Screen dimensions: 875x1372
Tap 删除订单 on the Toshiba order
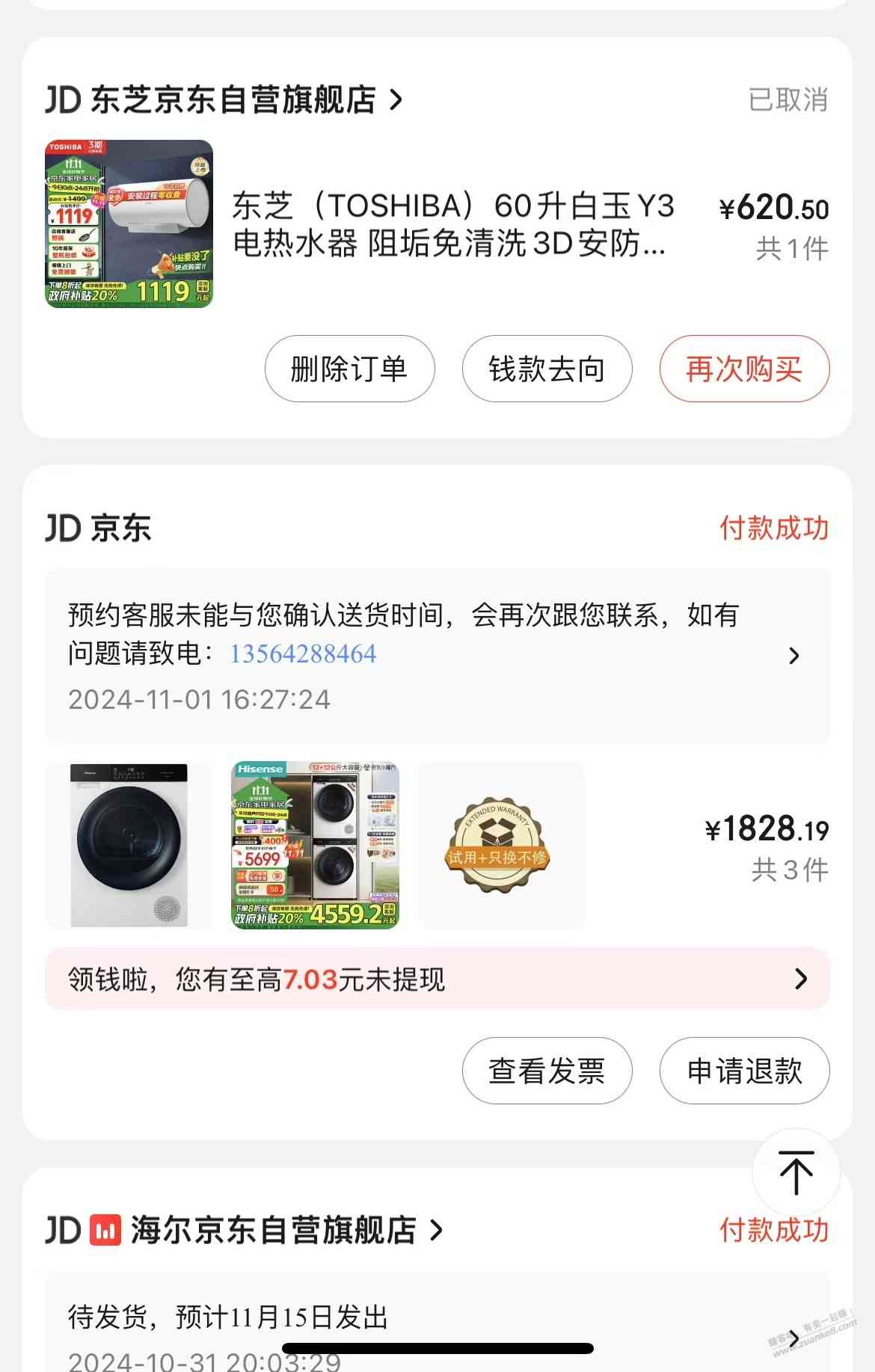click(349, 369)
